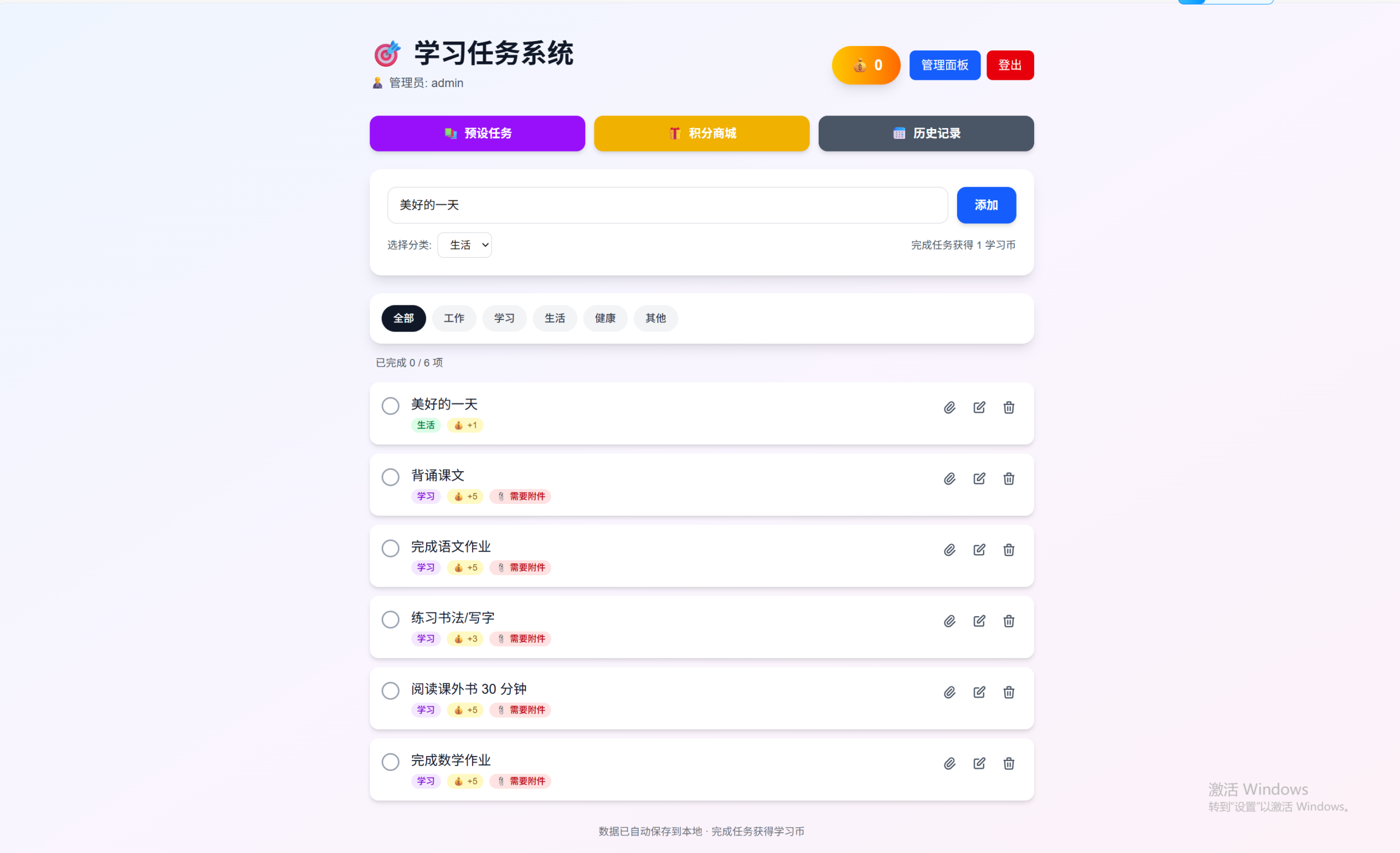Delete the 阅读课外书 30 分钟 task
Image resolution: width=1400 pixels, height=853 pixels.
point(1008,692)
